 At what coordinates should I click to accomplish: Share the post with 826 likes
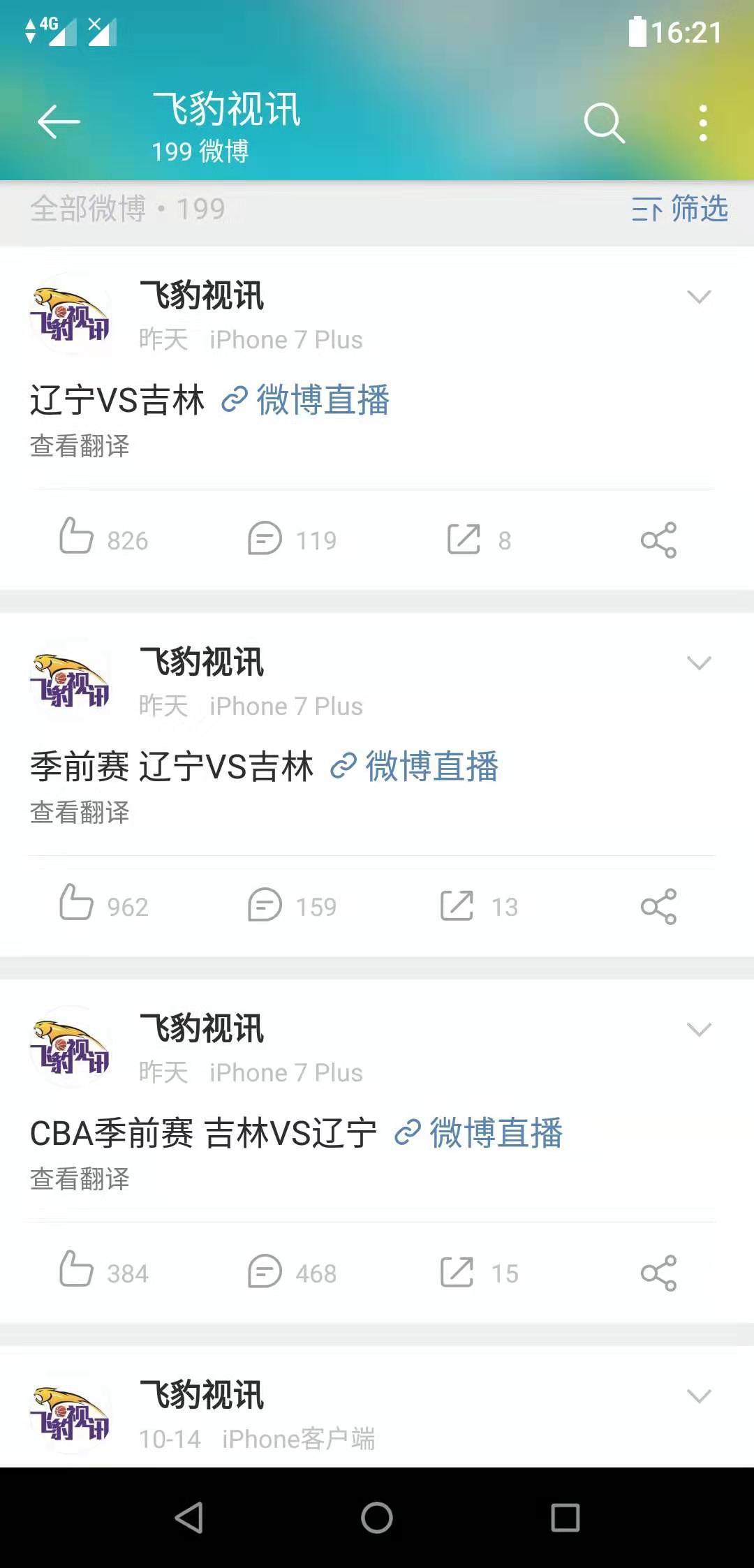coord(658,540)
